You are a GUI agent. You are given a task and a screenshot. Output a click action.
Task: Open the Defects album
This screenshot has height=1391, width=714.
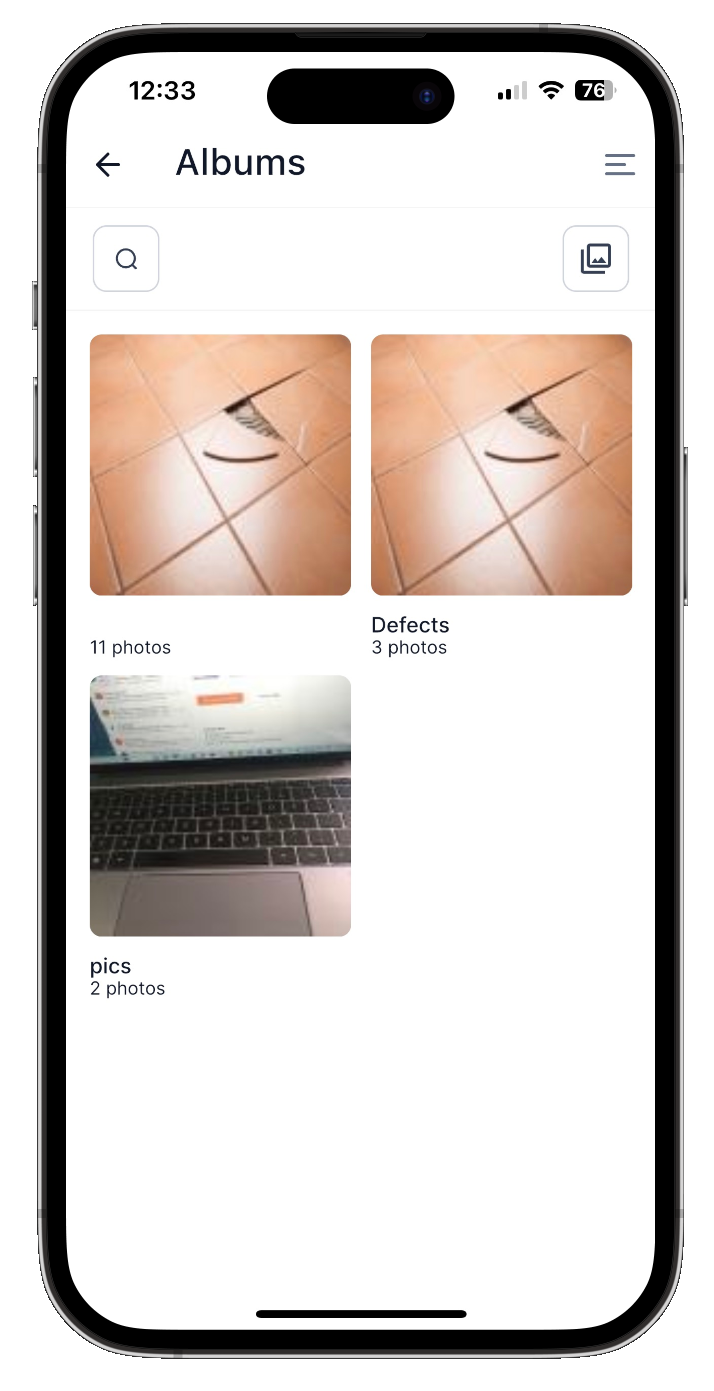[x=501, y=465]
